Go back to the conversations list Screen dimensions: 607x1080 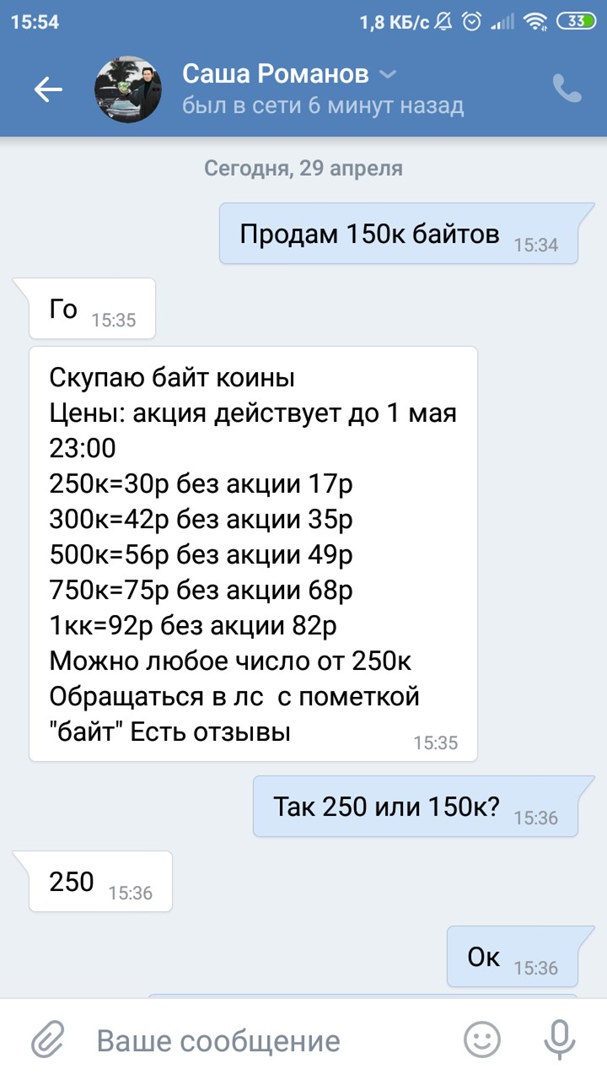[47, 90]
